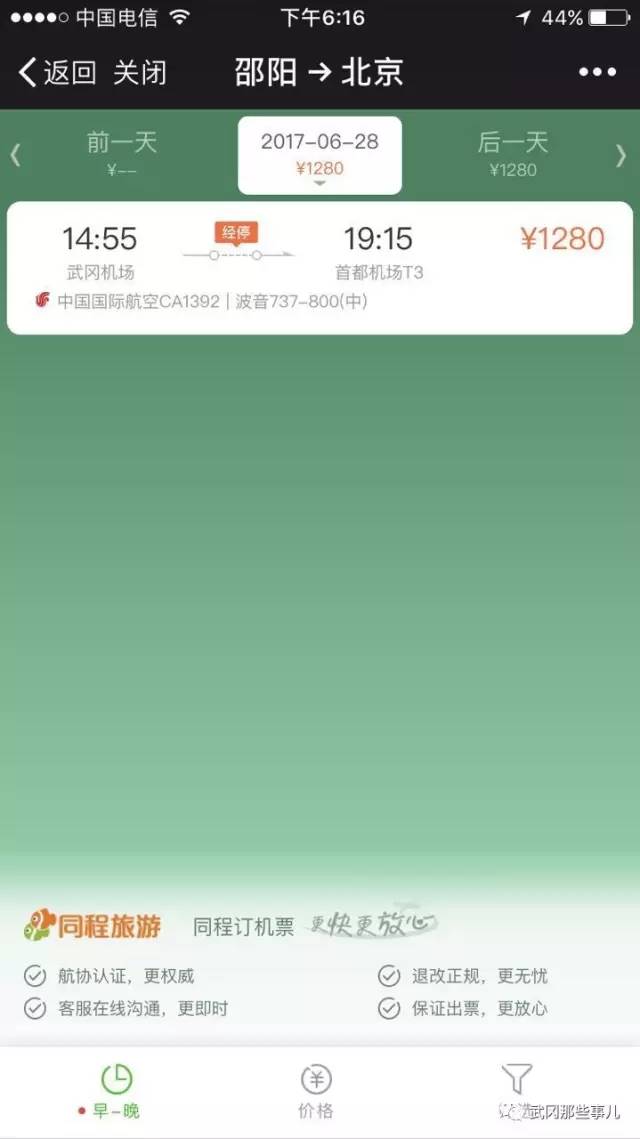The height and width of the screenshot is (1139, 640).
Task: Open the 2017-06-28 date picker
Action: click(320, 155)
